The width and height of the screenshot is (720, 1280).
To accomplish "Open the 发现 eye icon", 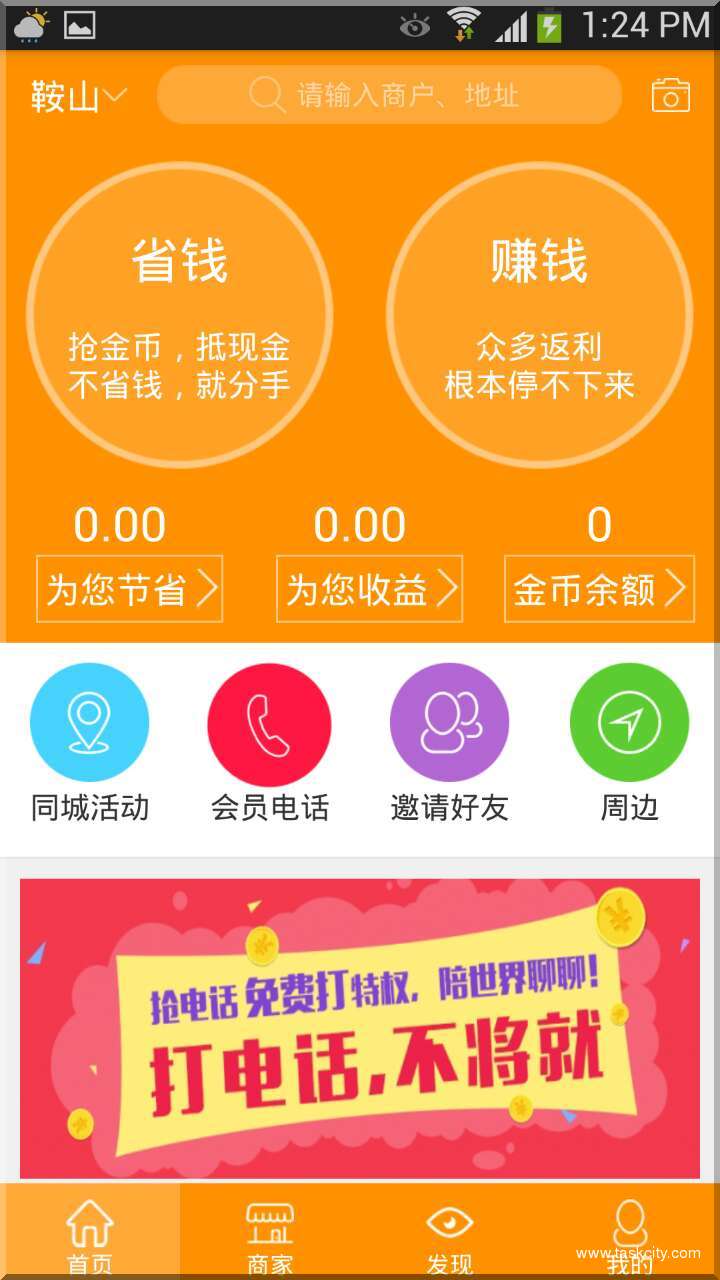I will coord(450,1225).
